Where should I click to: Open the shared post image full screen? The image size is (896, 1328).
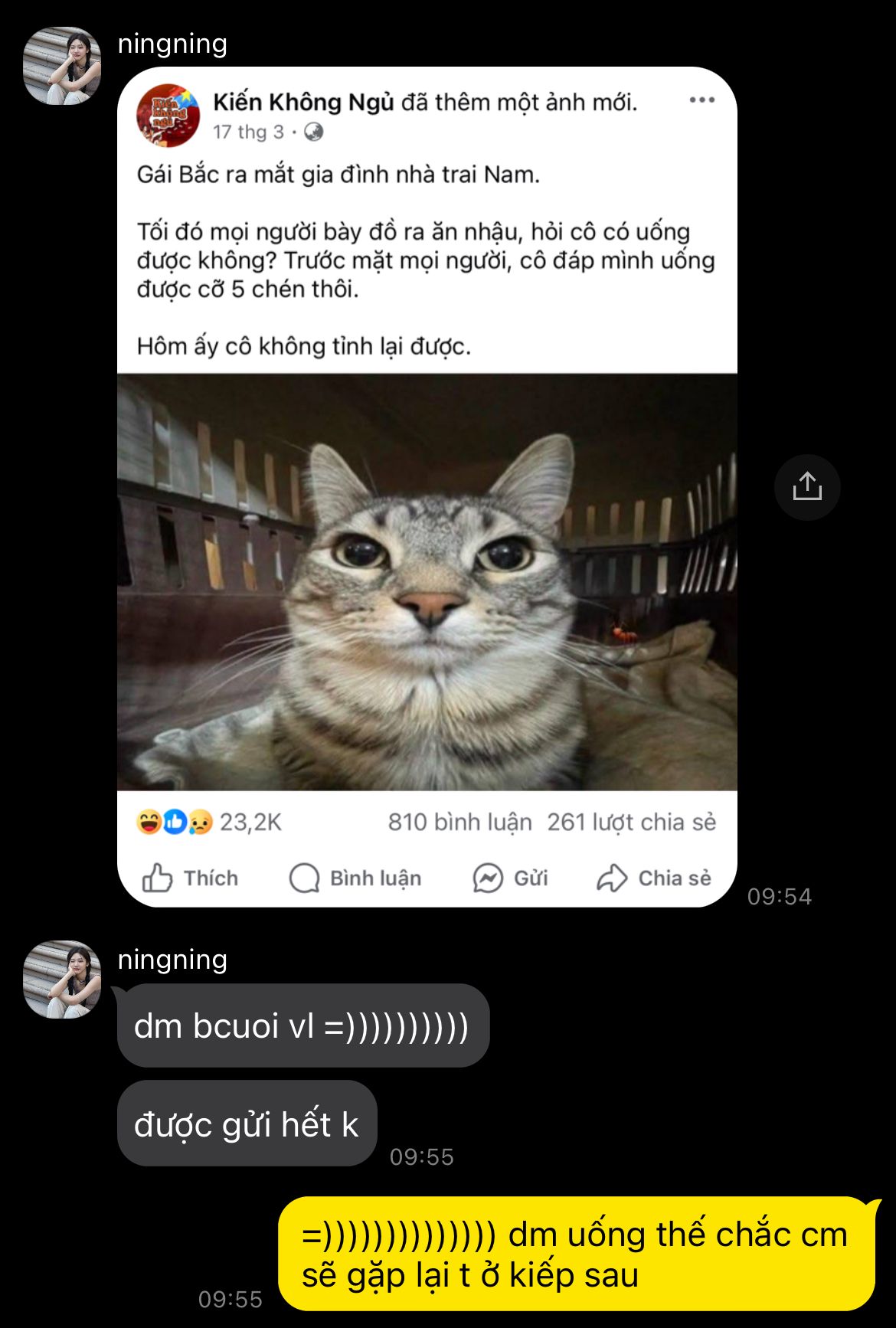click(427, 487)
